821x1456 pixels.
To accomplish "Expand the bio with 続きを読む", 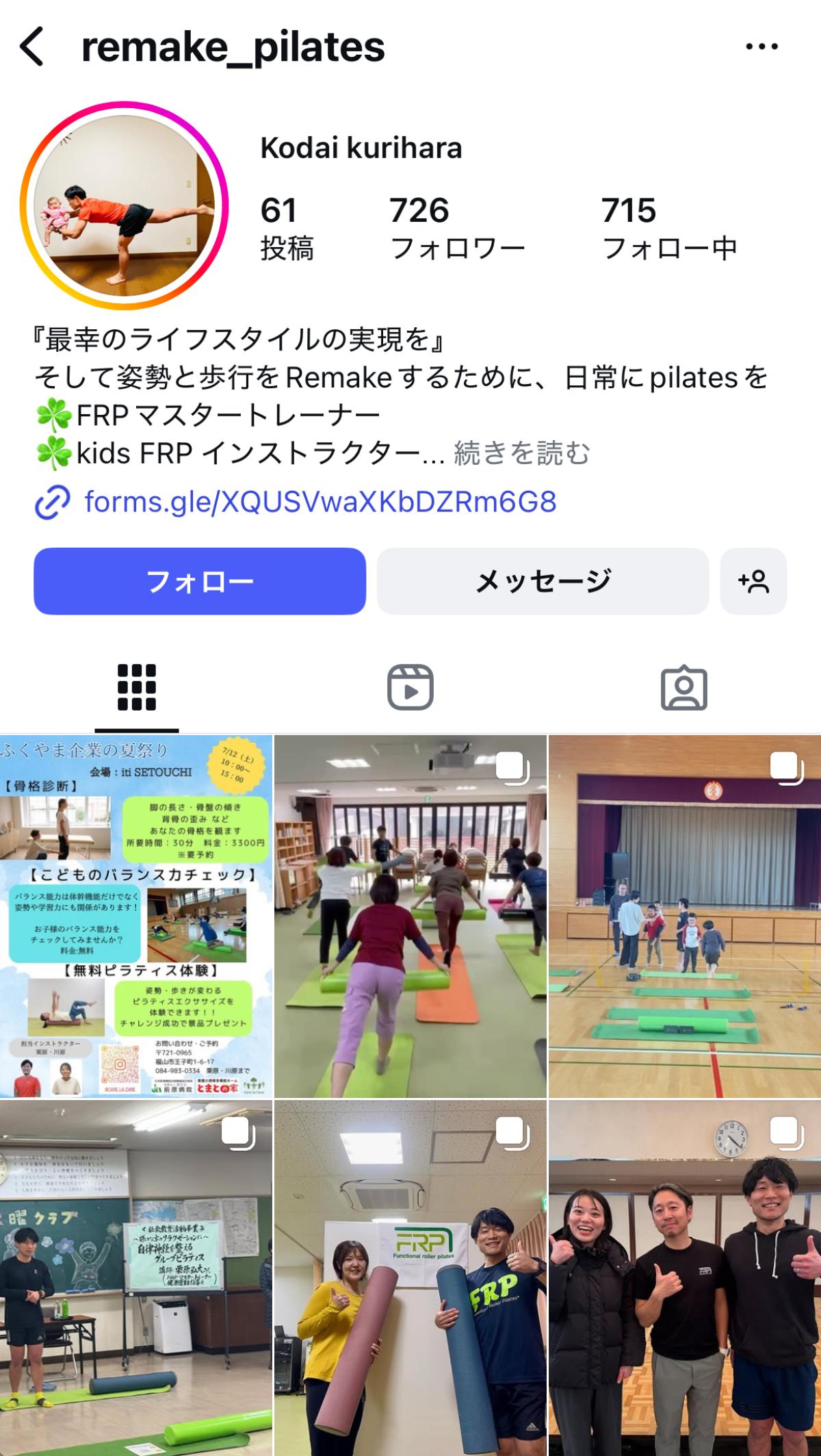I will coord(522,453).
